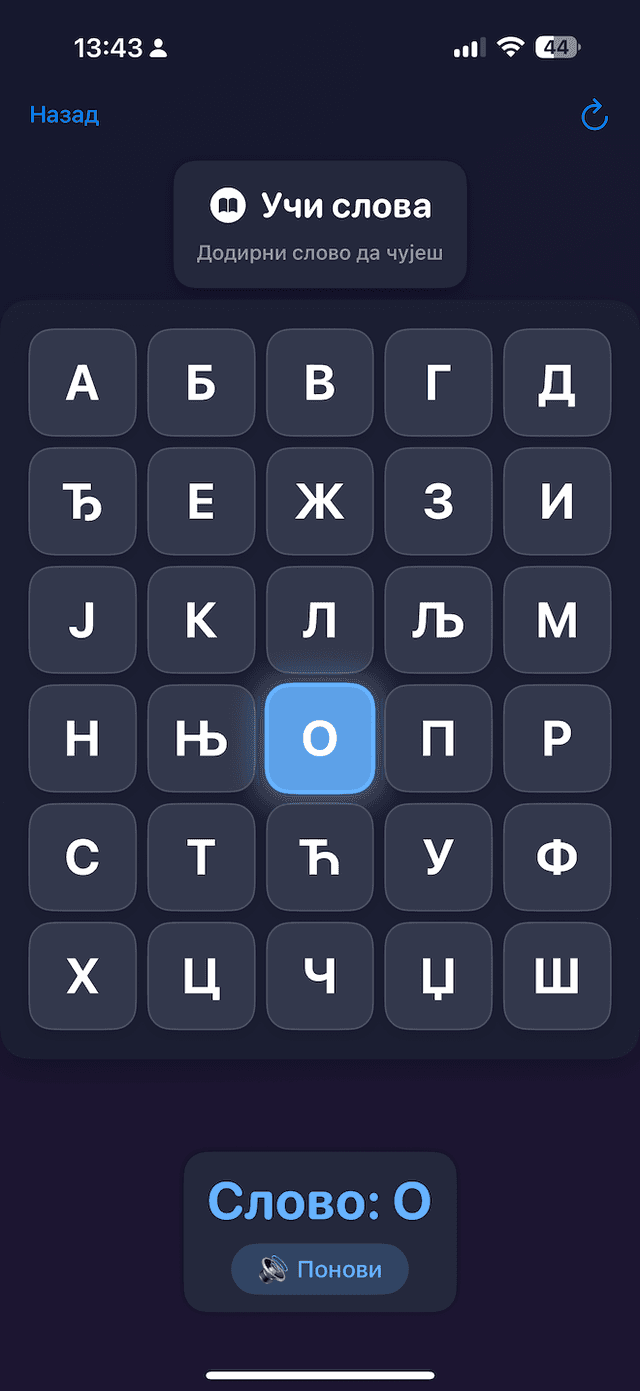
Task: Hear the letter Џ
Action: coord(438,977)
